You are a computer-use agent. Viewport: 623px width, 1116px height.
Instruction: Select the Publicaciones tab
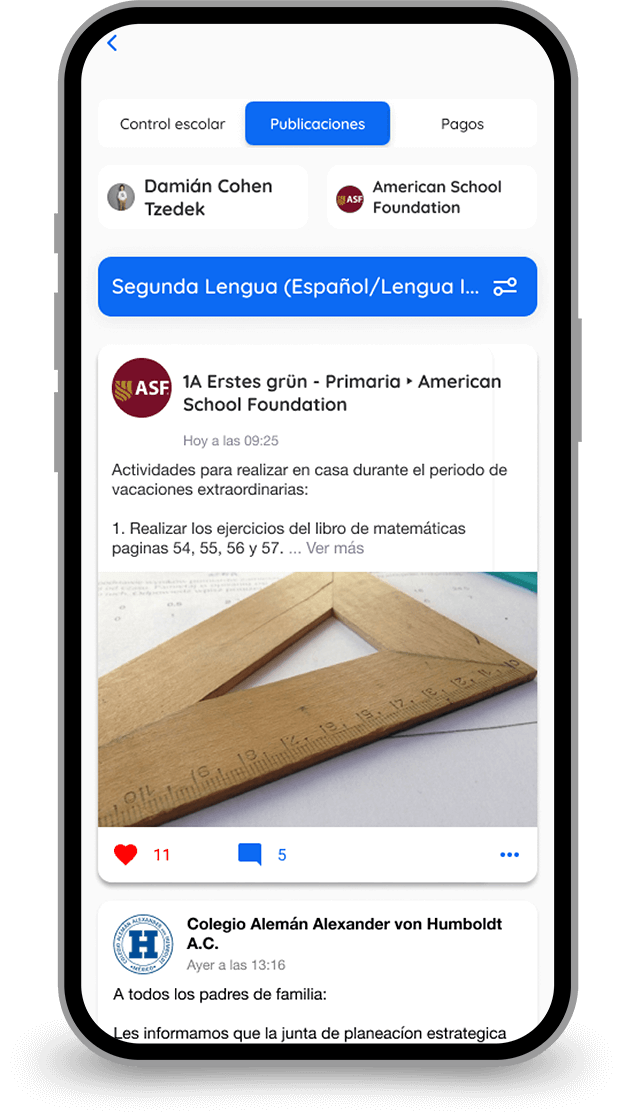click(317, 124)
